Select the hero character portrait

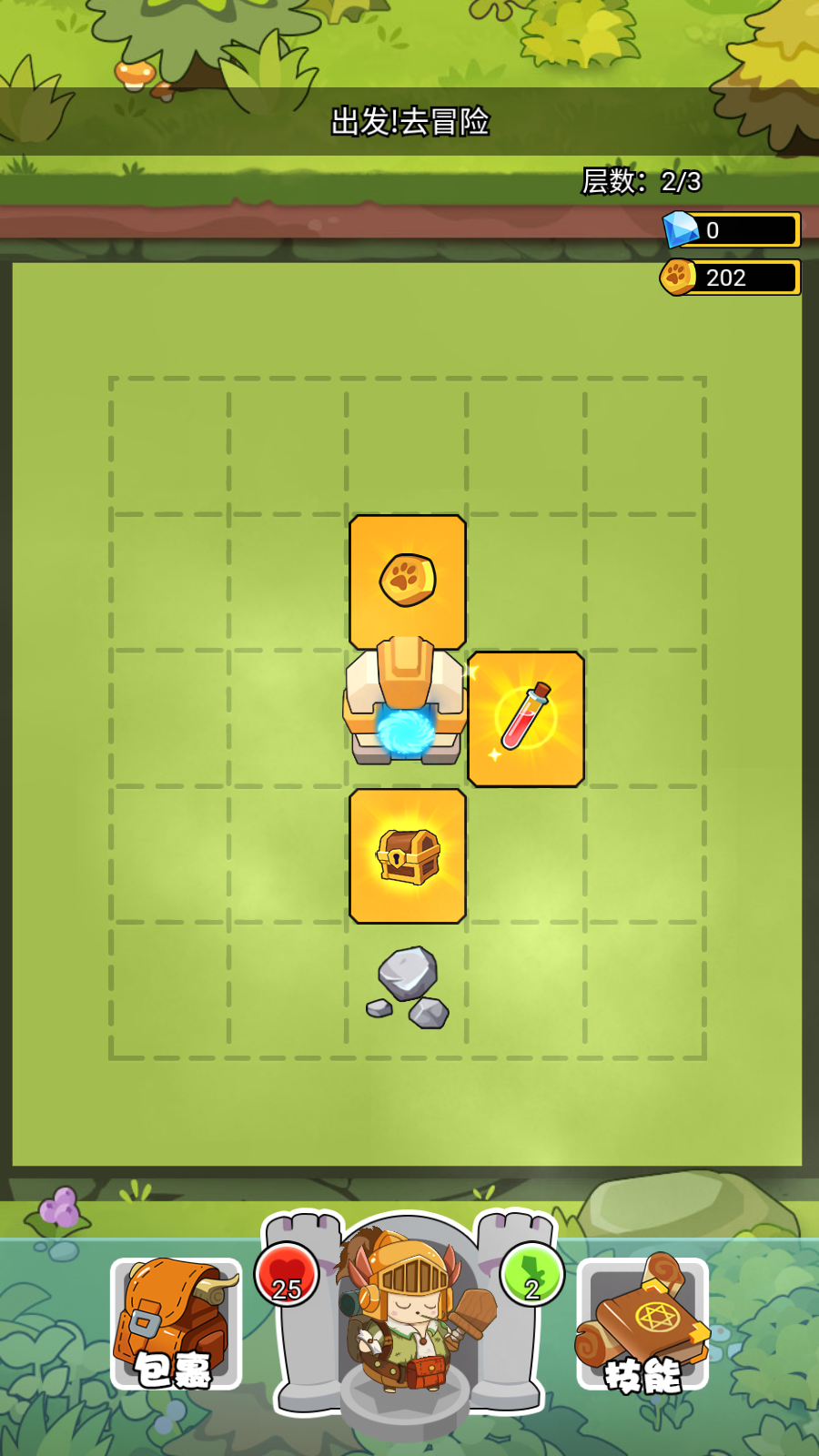(408, 1310)
